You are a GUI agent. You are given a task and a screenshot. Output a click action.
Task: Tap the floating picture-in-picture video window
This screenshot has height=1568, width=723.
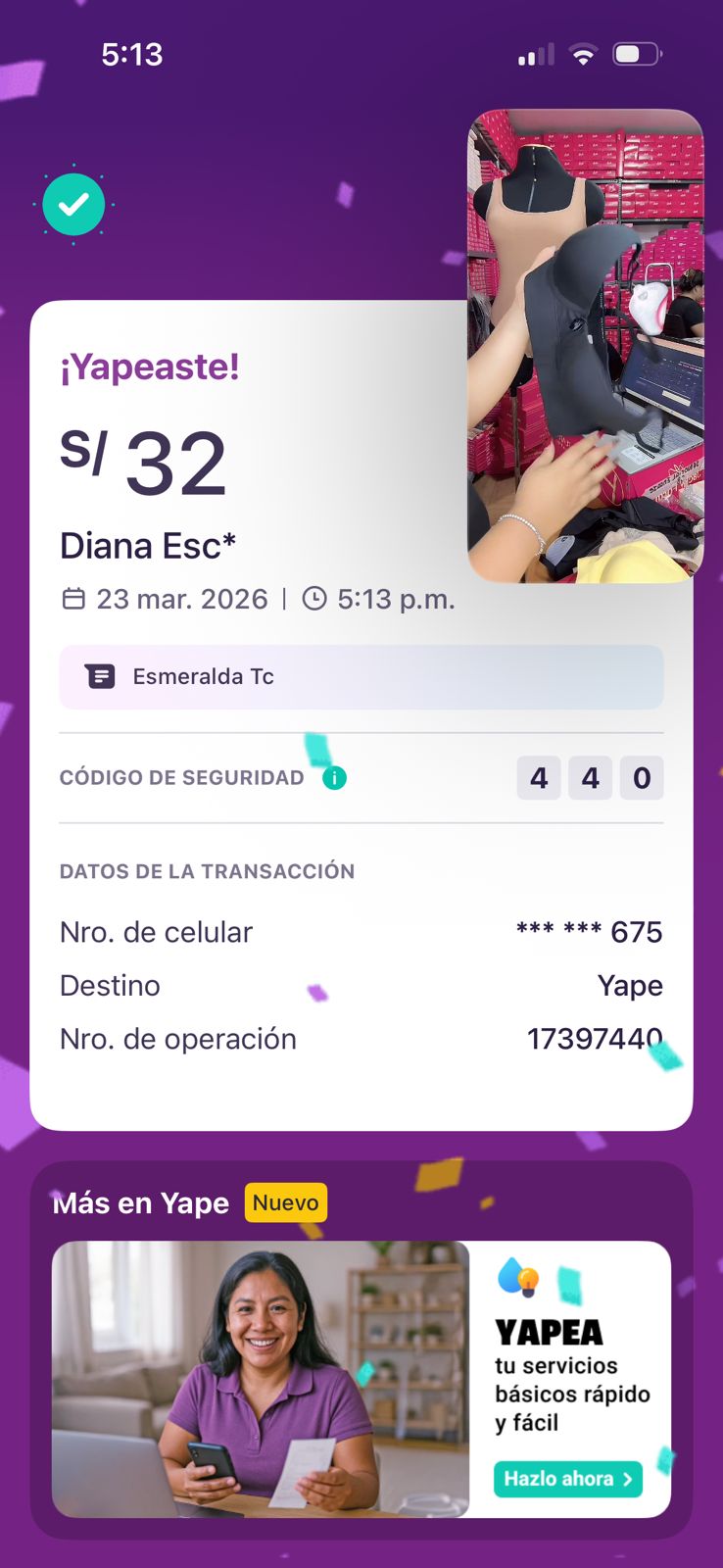click(586, 345)
